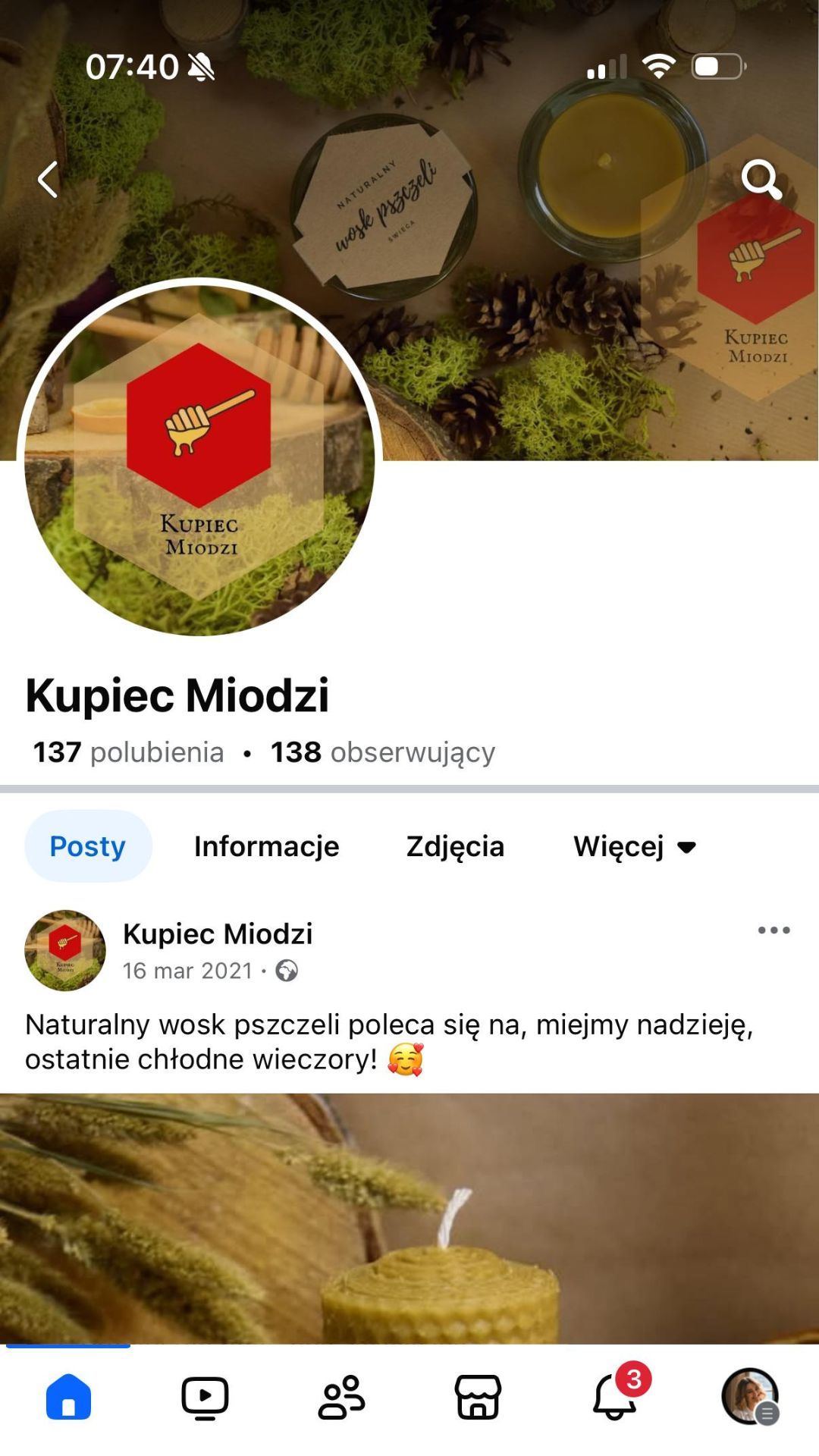Show the 138 obserwujący list
The width and height of the screenshot is (819, 1456).
tap(382, 752)
